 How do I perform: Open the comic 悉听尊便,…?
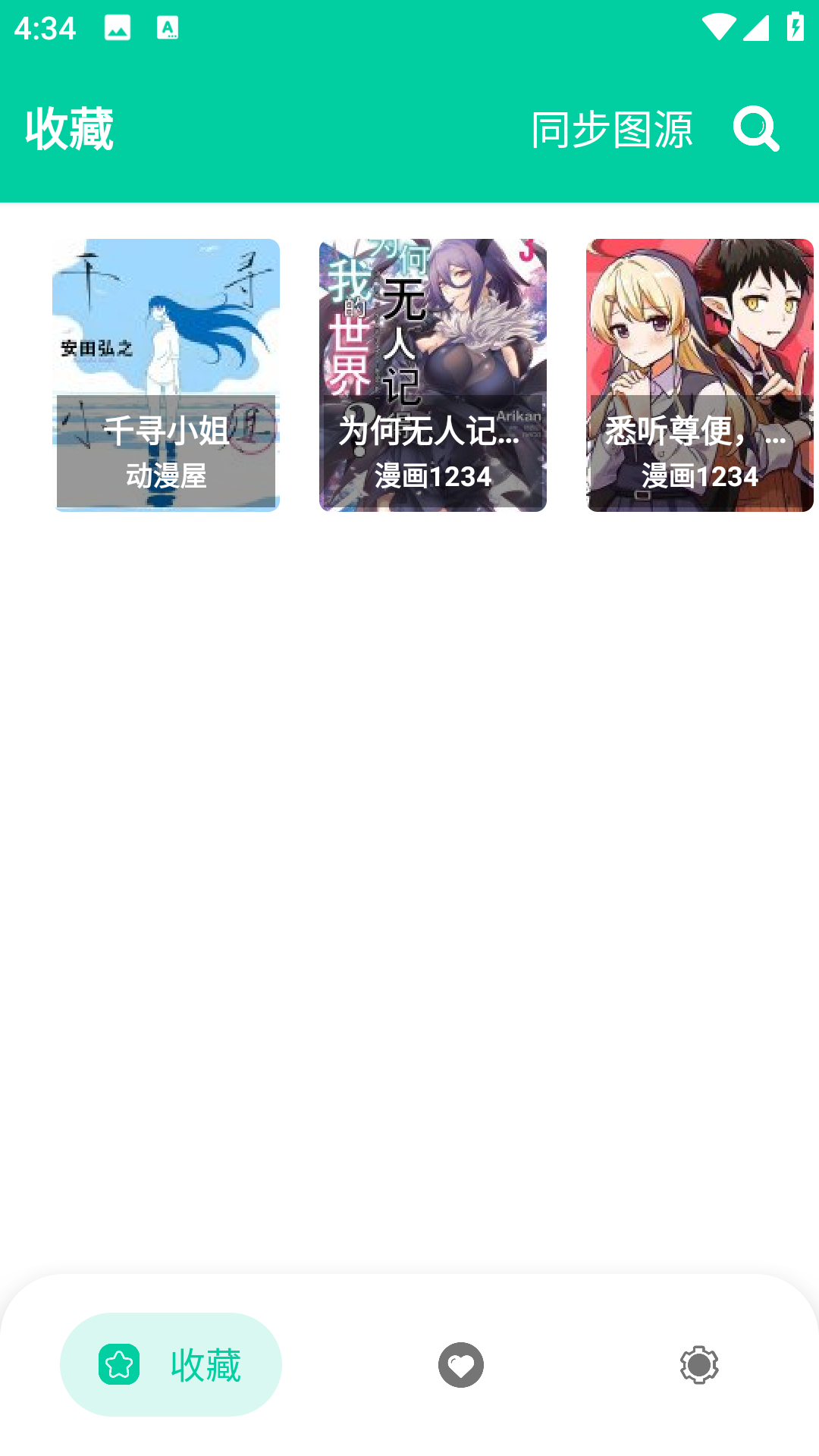[x=699, y=375]
